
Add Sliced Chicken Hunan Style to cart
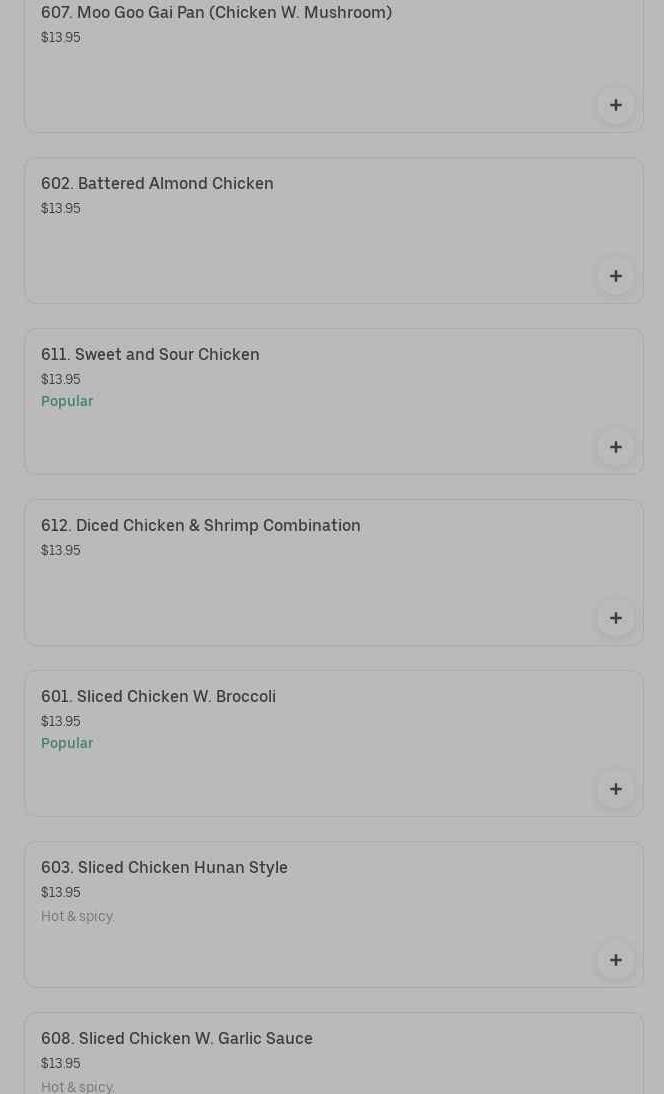coord(616,960)
